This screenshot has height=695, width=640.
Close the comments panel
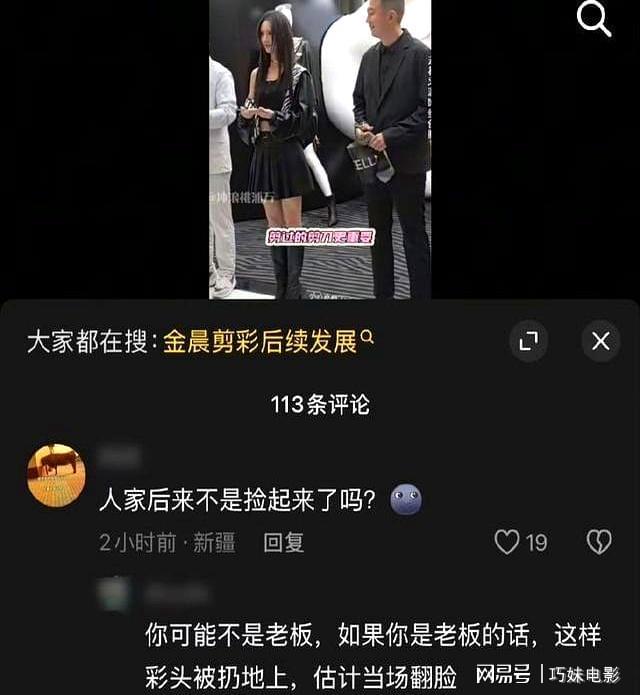pyautogui.click(x=600, y=342)
